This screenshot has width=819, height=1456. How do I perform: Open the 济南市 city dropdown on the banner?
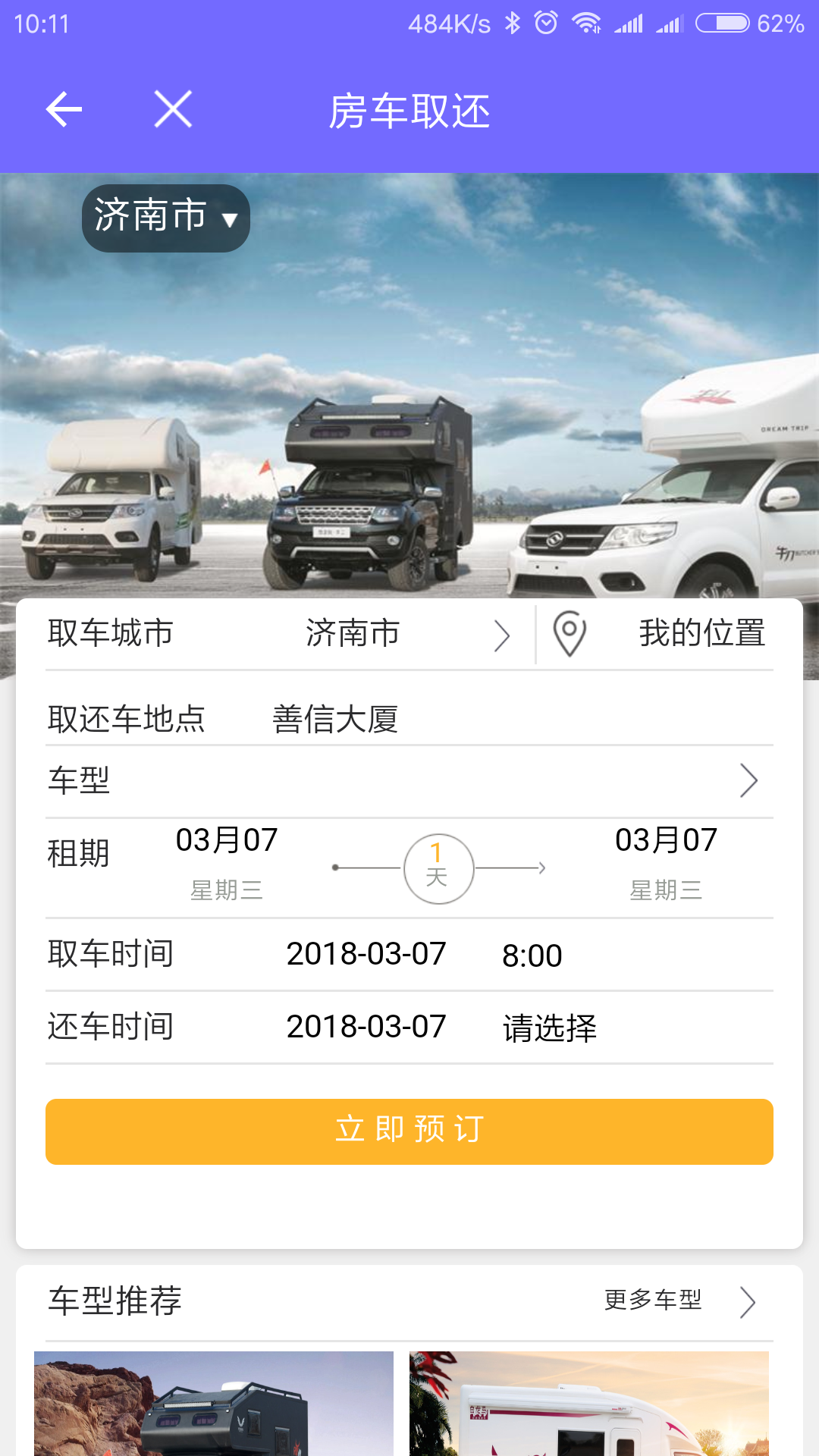coord(165,218)
